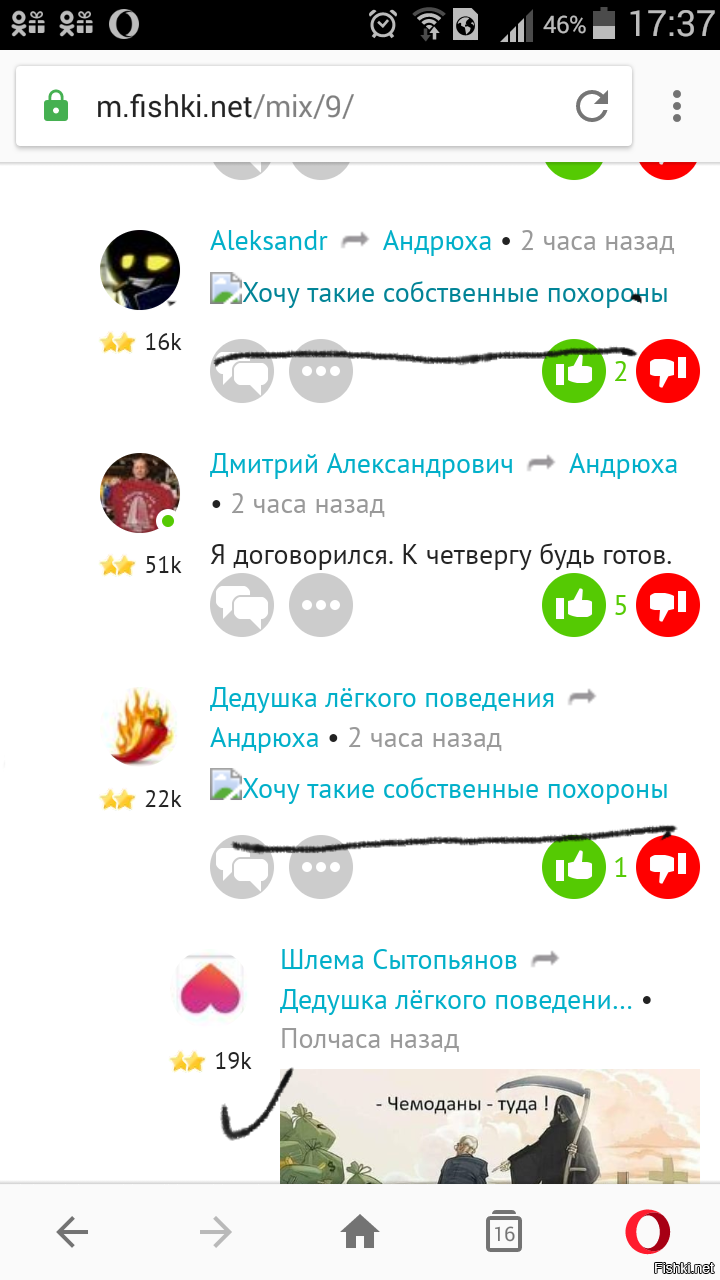Open Шлема Сытопьянов's profile link
This screenshot has width=720, height=1280.
[x=399, y=961]
